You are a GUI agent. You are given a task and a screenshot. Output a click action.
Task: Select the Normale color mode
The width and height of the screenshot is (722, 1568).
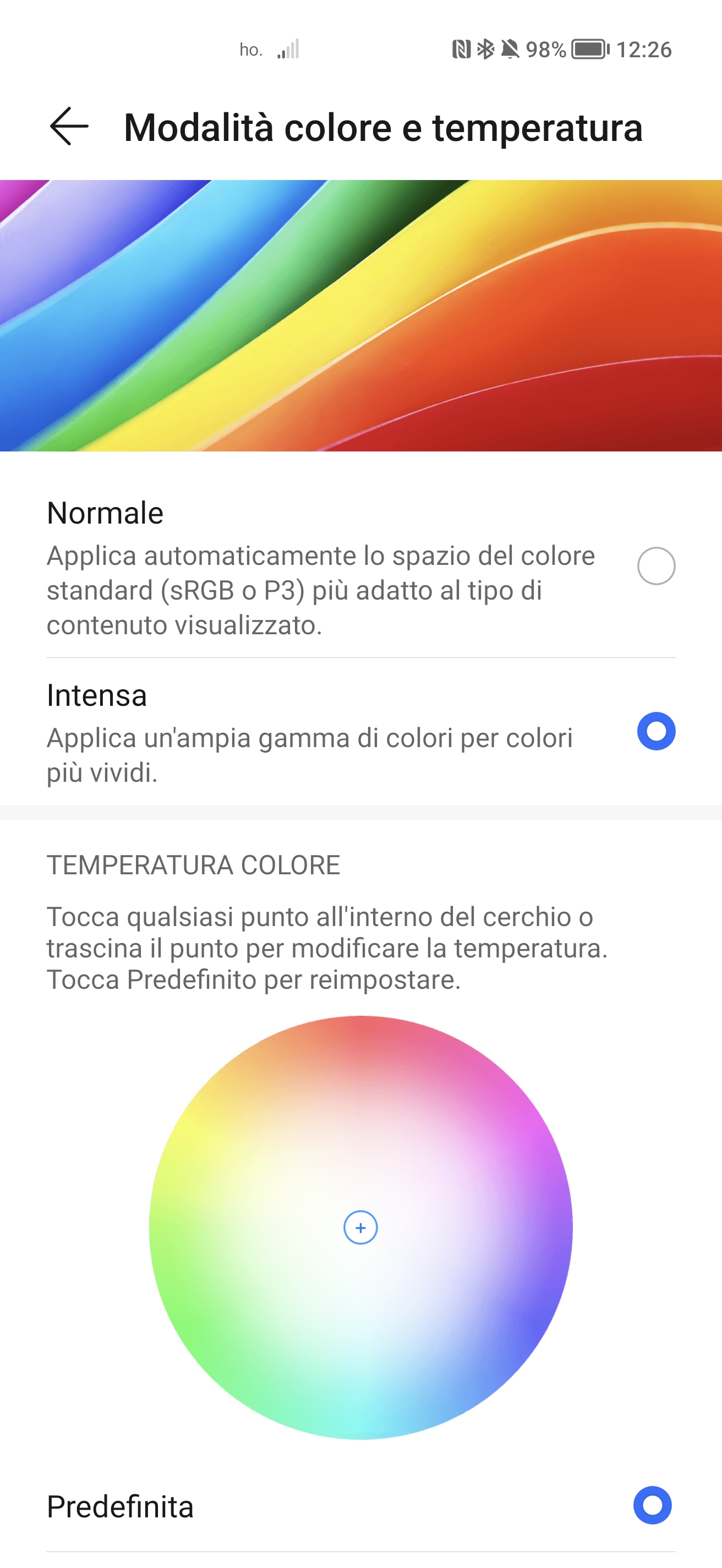point(656,566)
